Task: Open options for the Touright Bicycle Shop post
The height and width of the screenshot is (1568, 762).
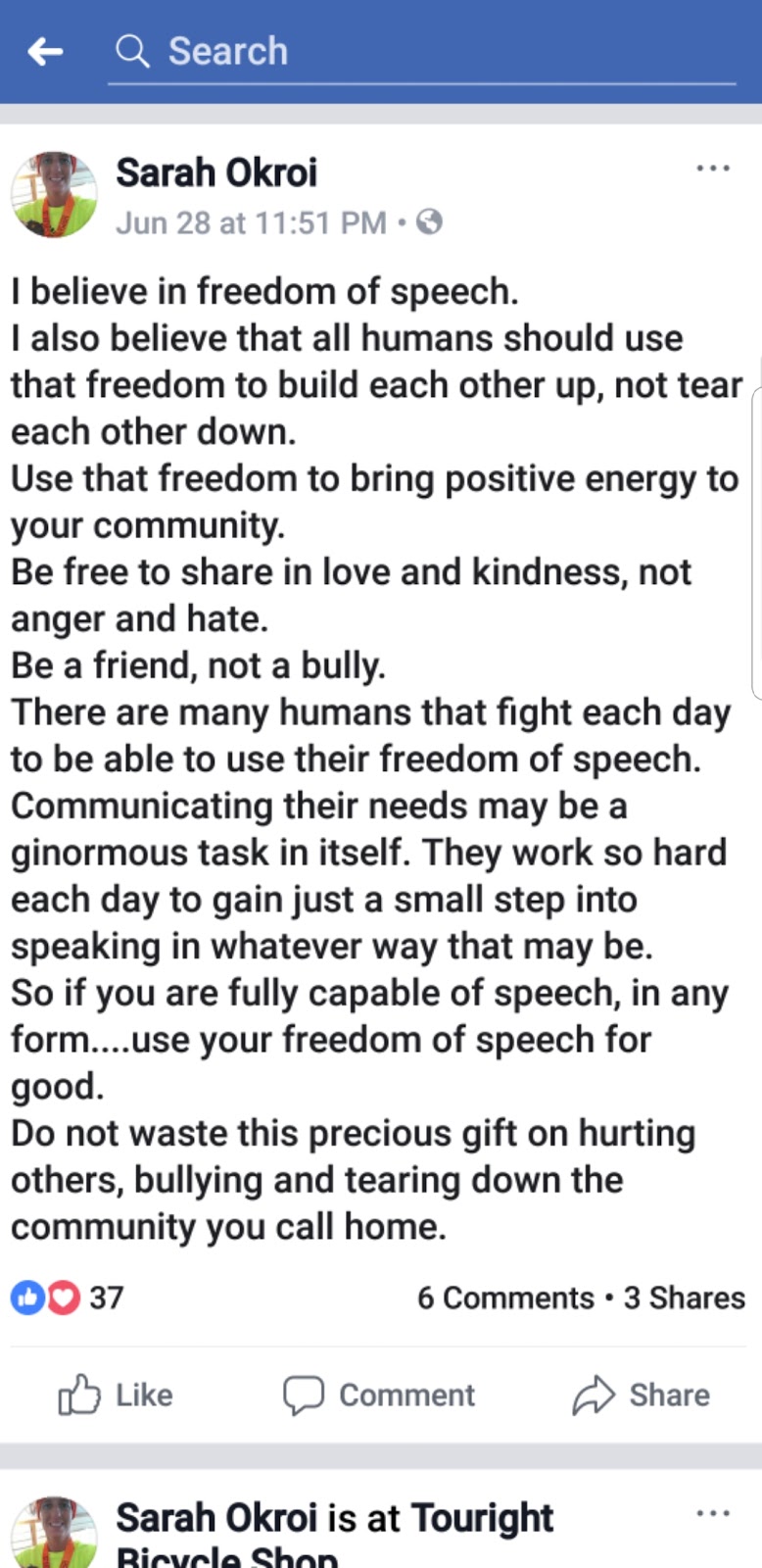Action: tap(713, 1514)
